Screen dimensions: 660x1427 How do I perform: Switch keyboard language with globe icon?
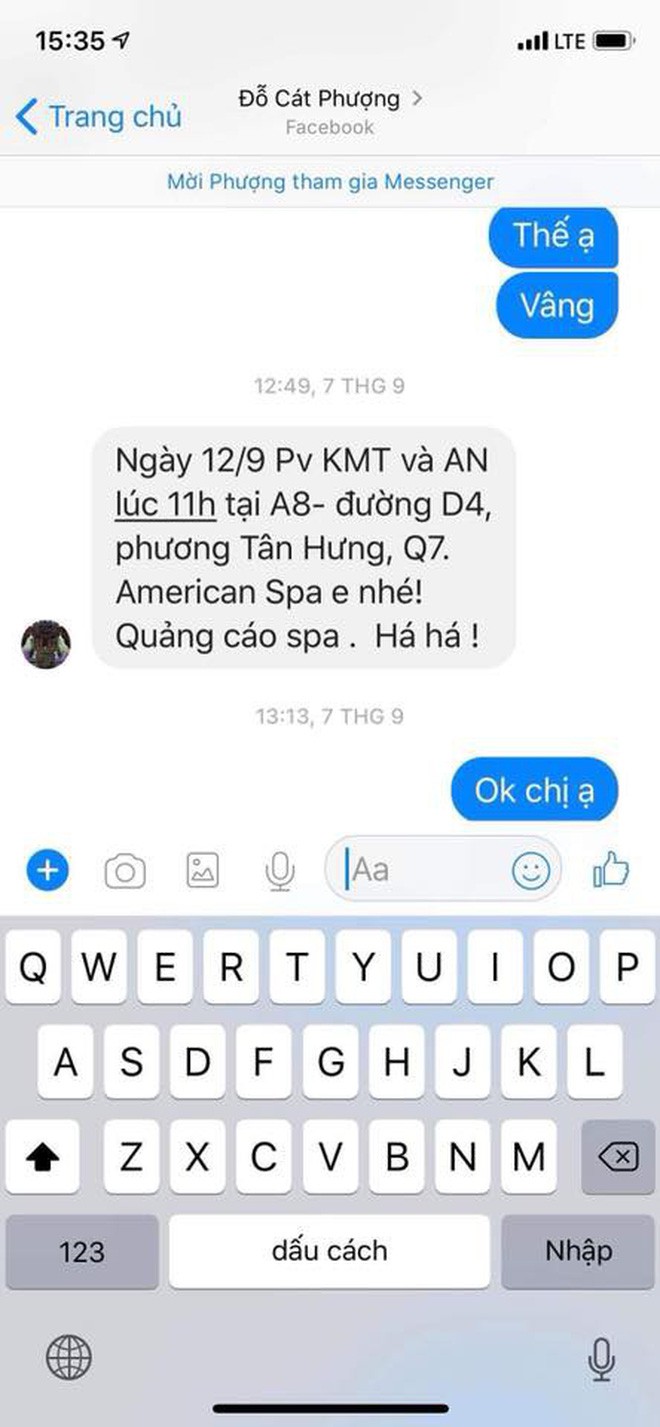tap(69, 1358)
